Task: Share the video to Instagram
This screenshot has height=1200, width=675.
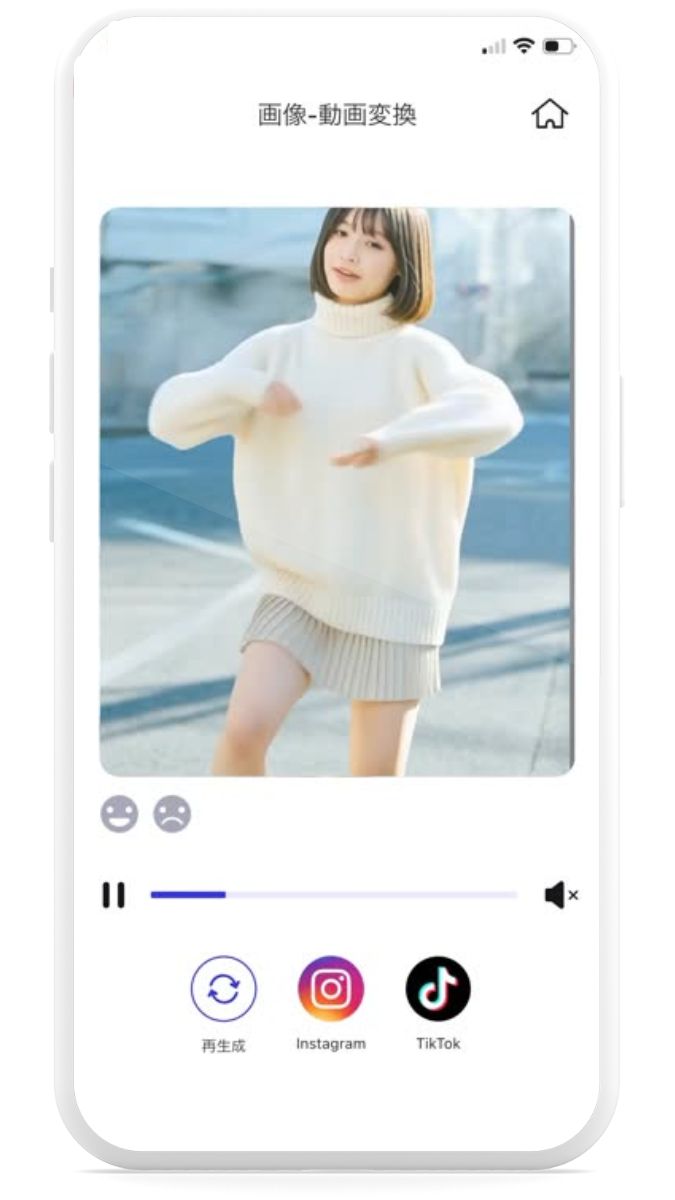Action: (x=331, y=988)
